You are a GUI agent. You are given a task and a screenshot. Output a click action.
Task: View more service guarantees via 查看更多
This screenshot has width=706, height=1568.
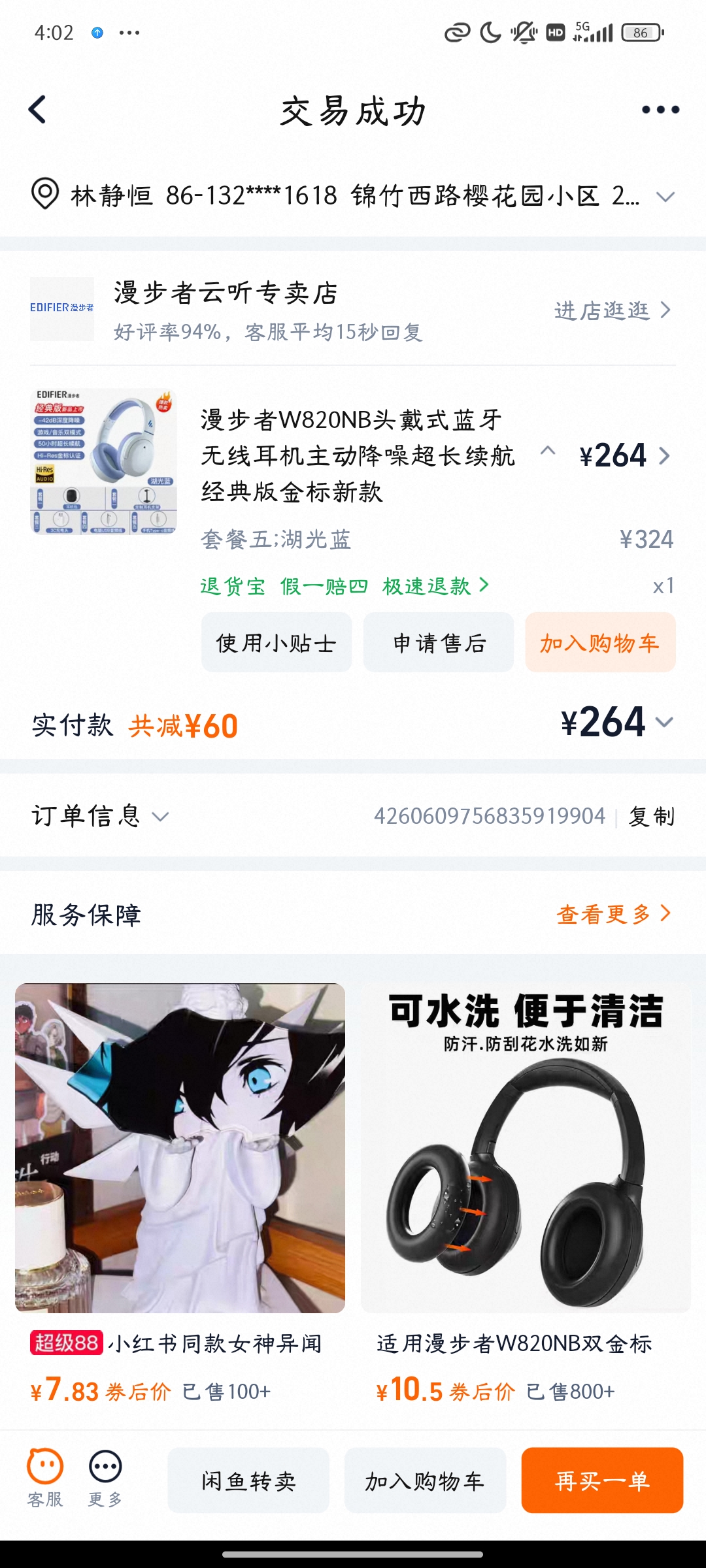(613, 914)
